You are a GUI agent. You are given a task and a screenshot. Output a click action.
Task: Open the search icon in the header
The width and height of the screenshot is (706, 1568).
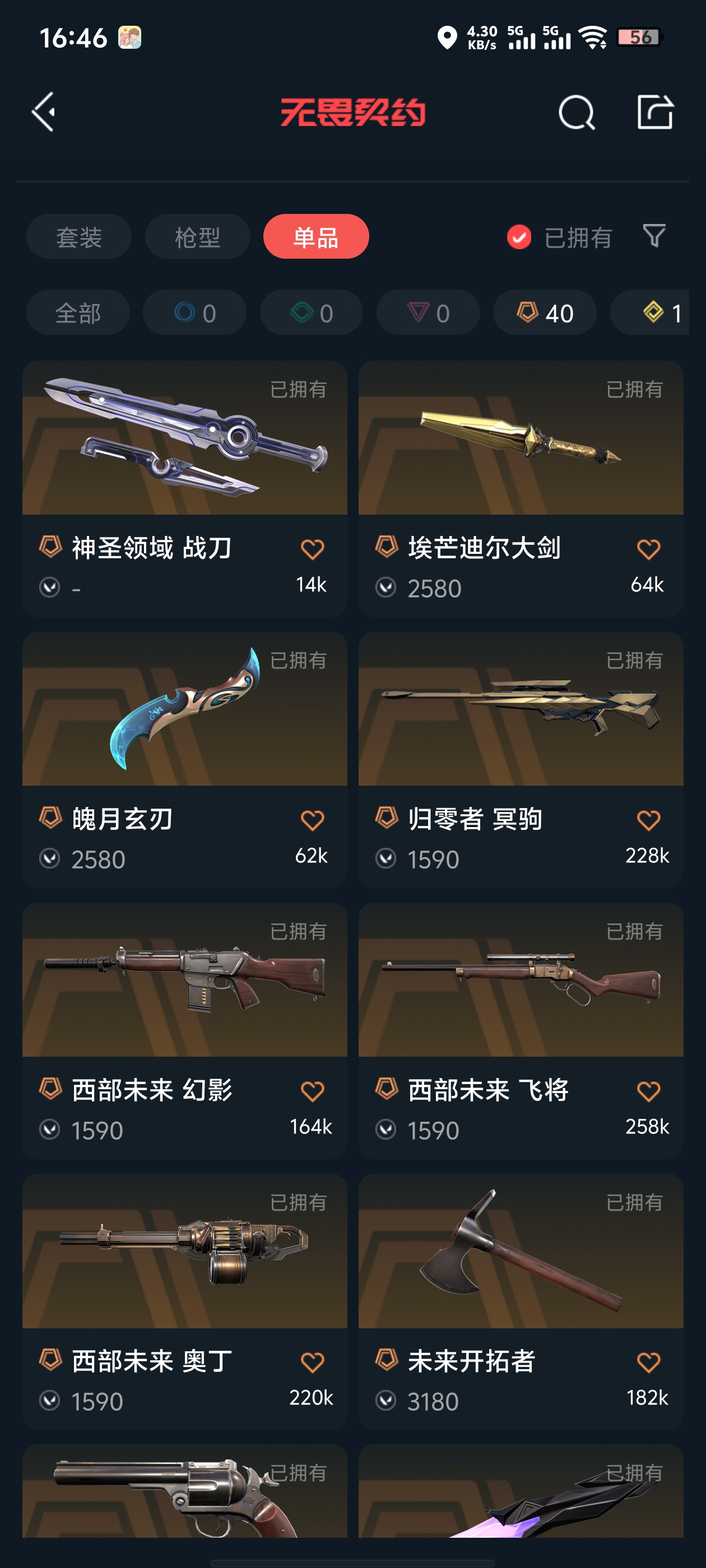click(575, 113)
